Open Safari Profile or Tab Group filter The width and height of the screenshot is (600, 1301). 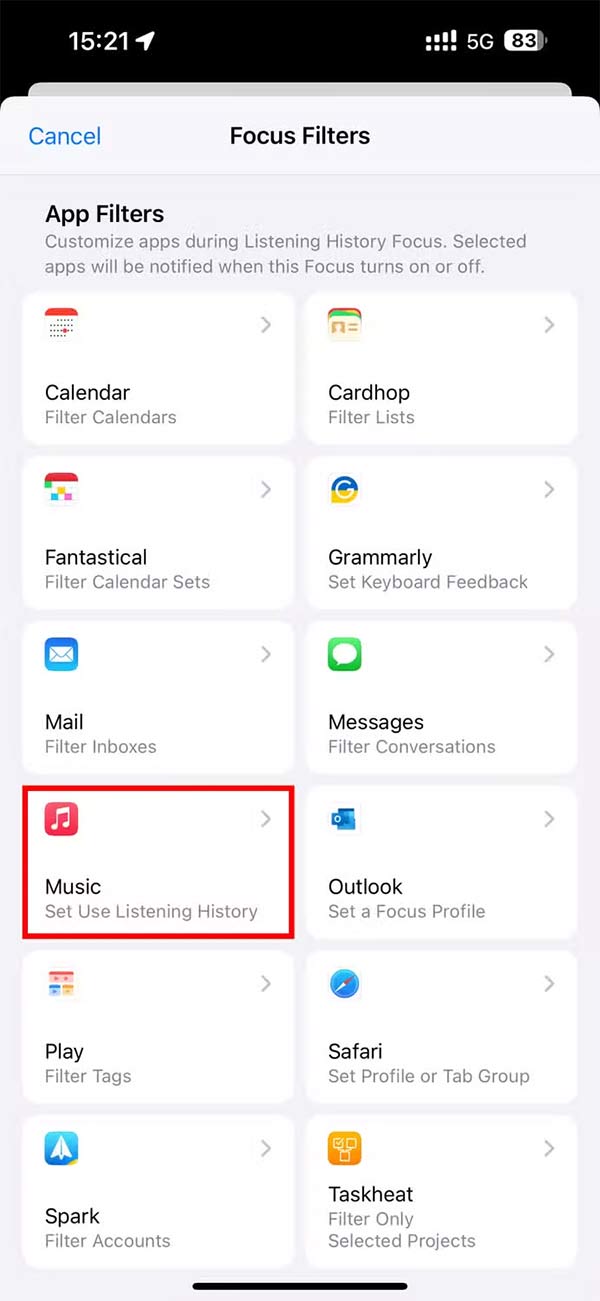441,1027
